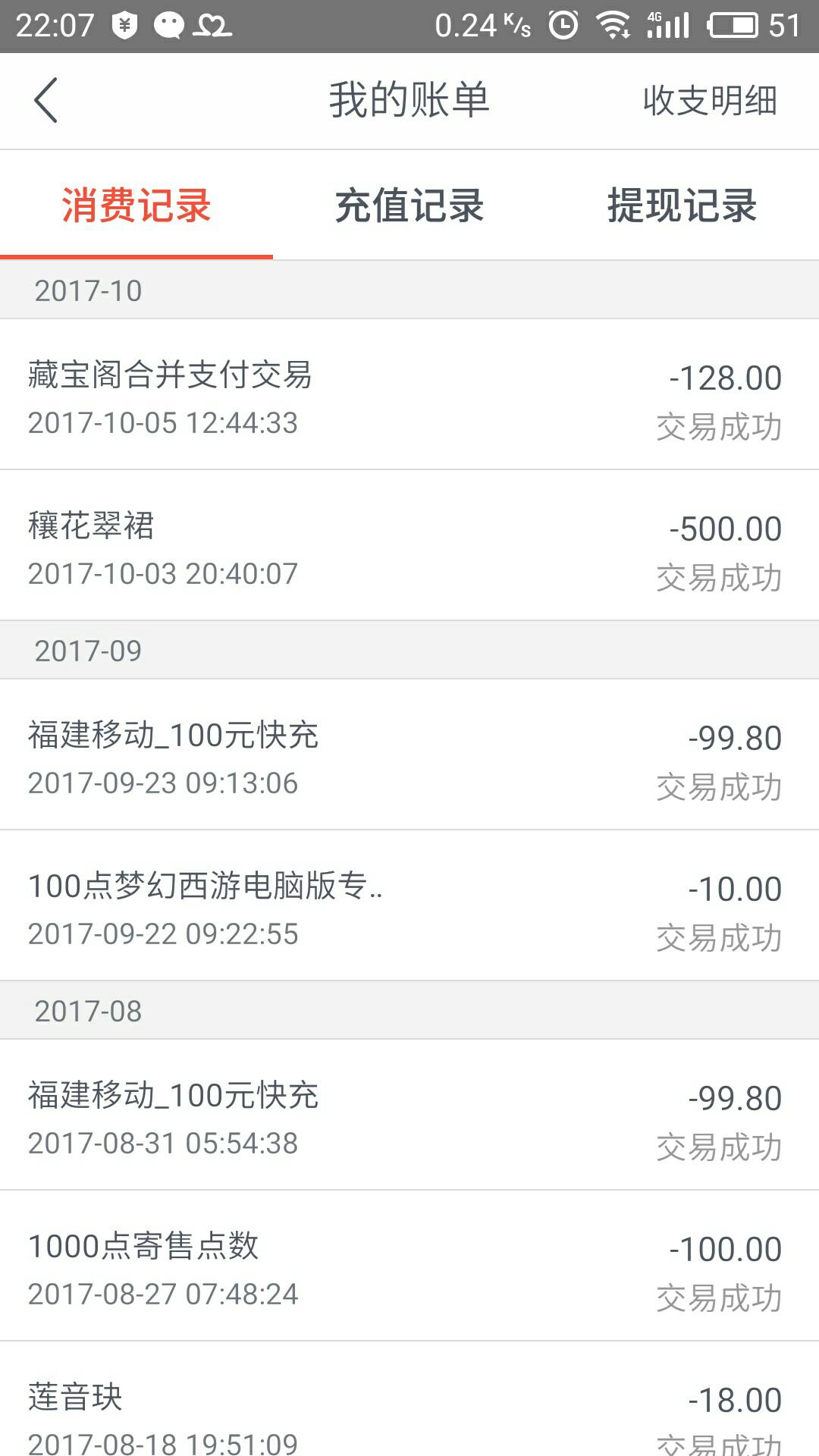Viewport: 819px width, 1456px height.
Task: Open 收支明细 income and expense details
Action: (x=710, y=100)
